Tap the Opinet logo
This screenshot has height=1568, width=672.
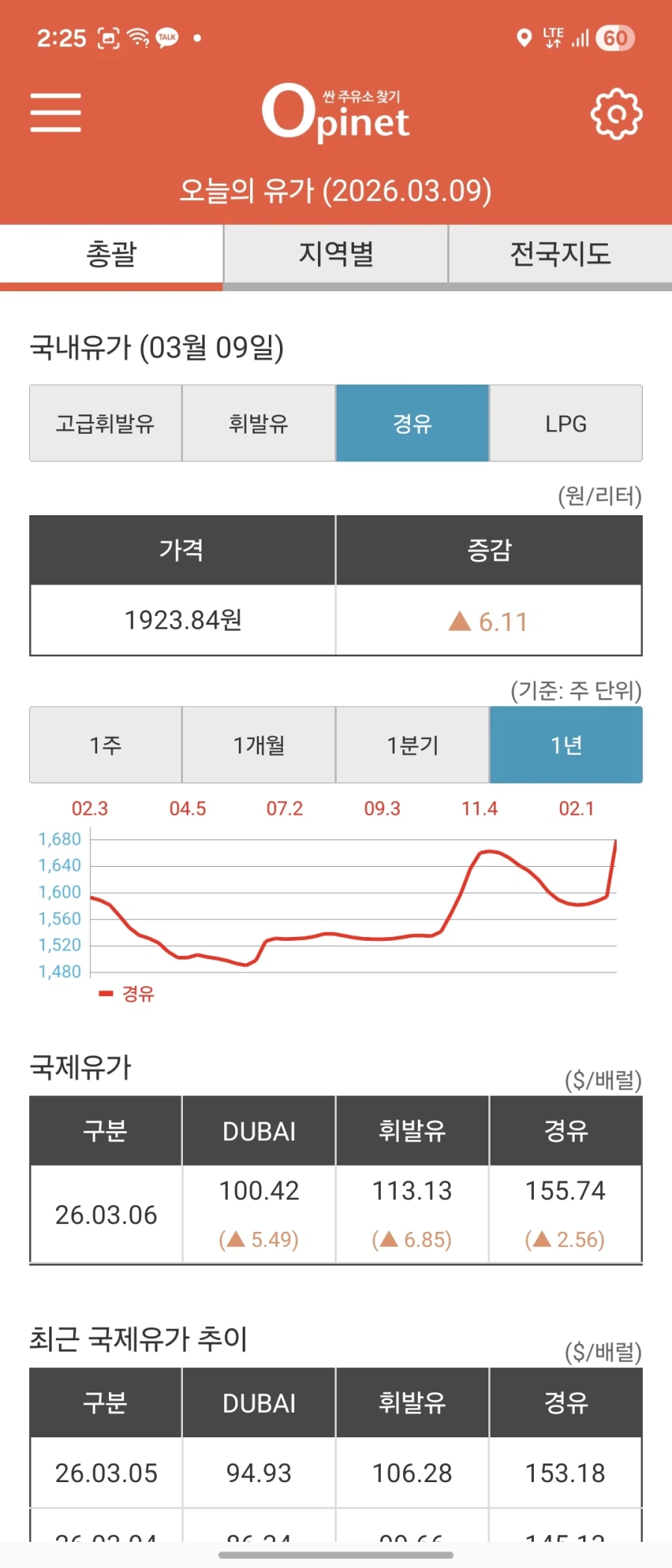336,113
